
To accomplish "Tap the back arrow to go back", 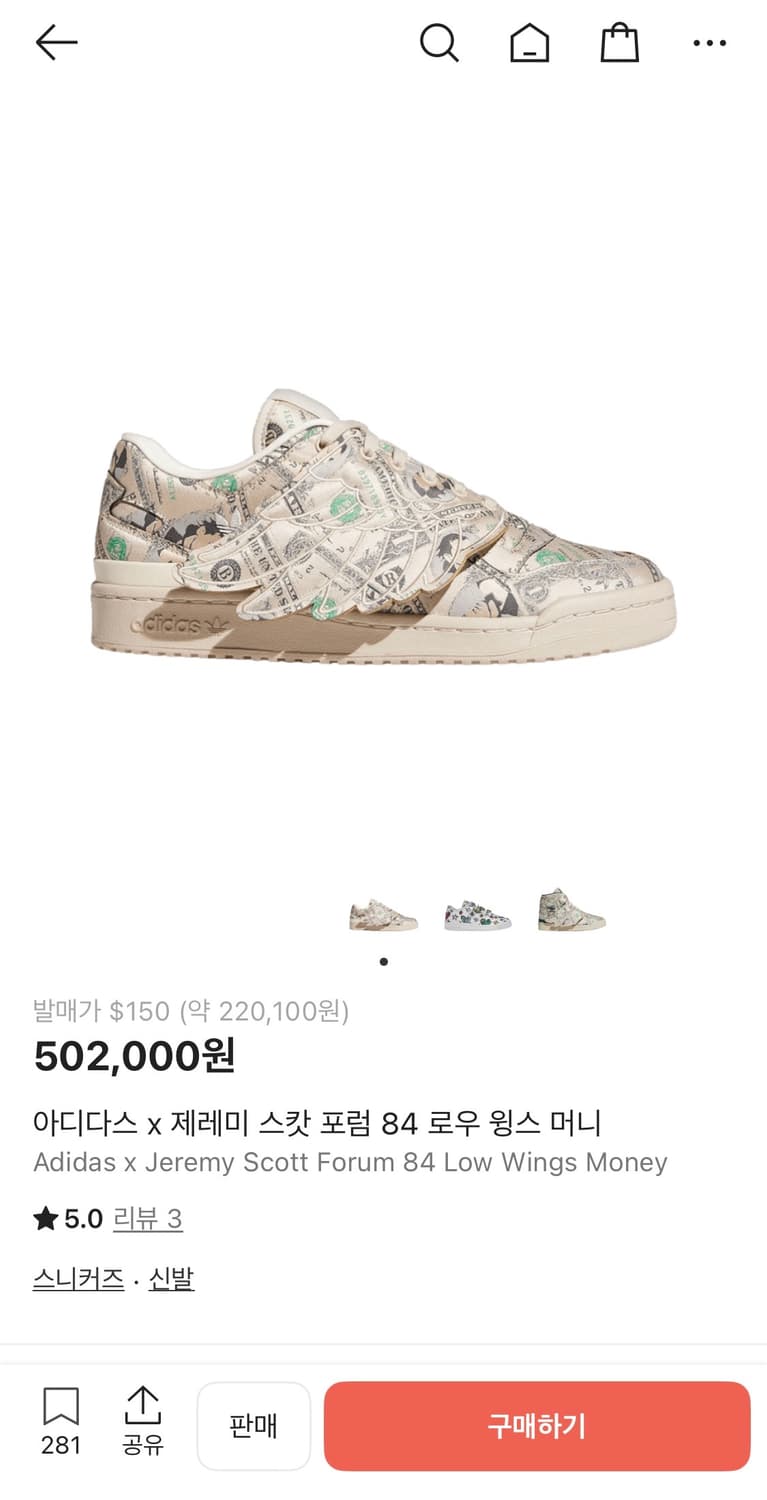I will pyautogui.click(x=56, y=42).
